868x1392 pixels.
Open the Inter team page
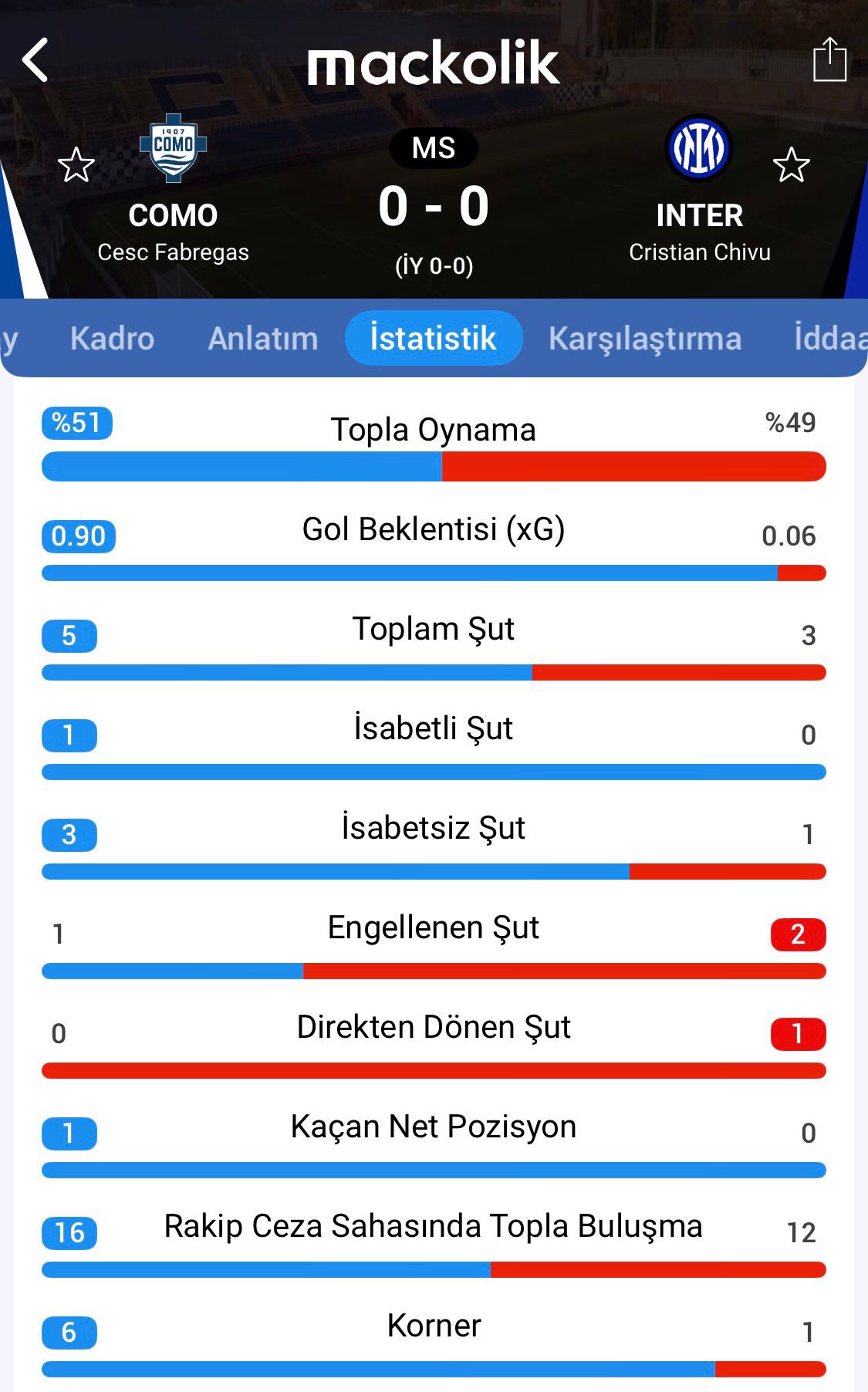[698, 149]
